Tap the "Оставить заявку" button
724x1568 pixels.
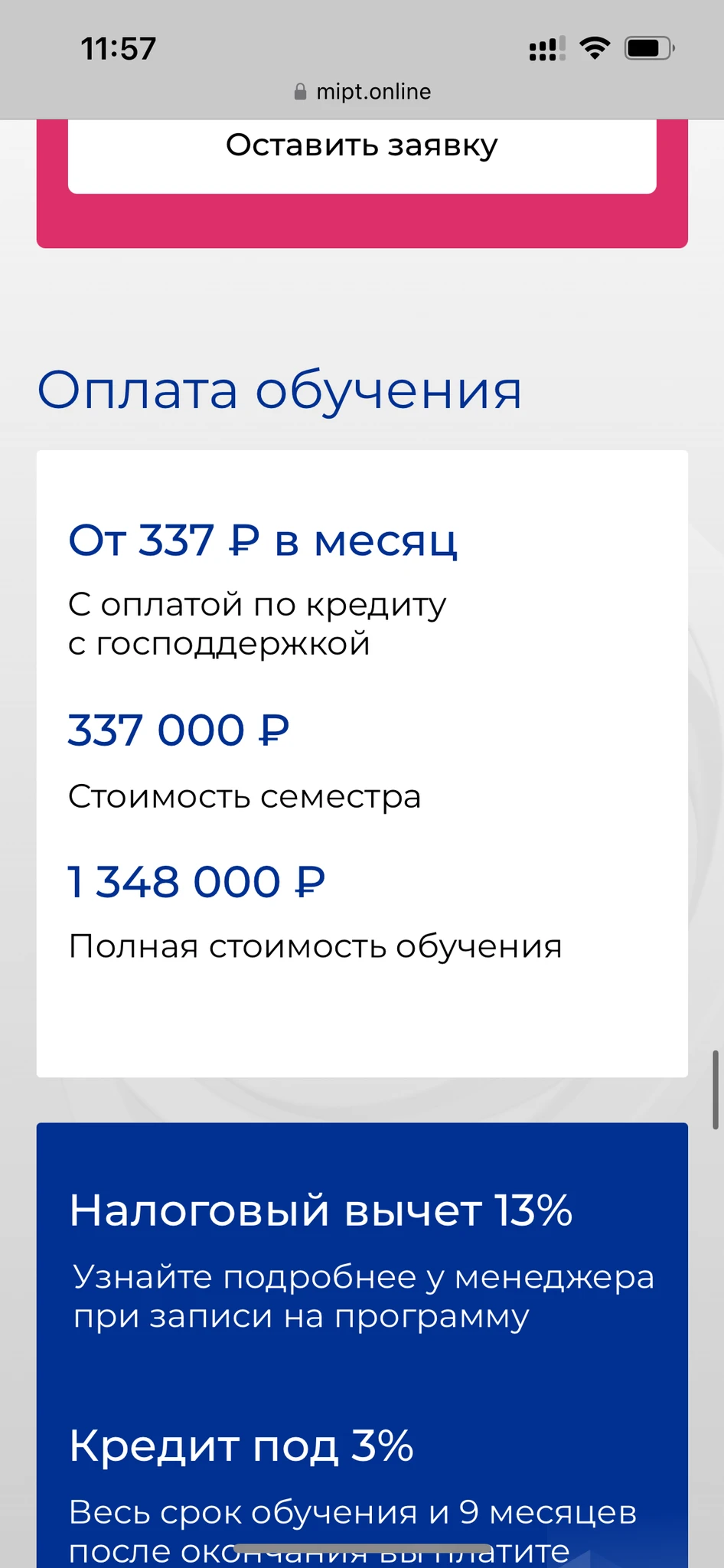click(x=362, y=149)
